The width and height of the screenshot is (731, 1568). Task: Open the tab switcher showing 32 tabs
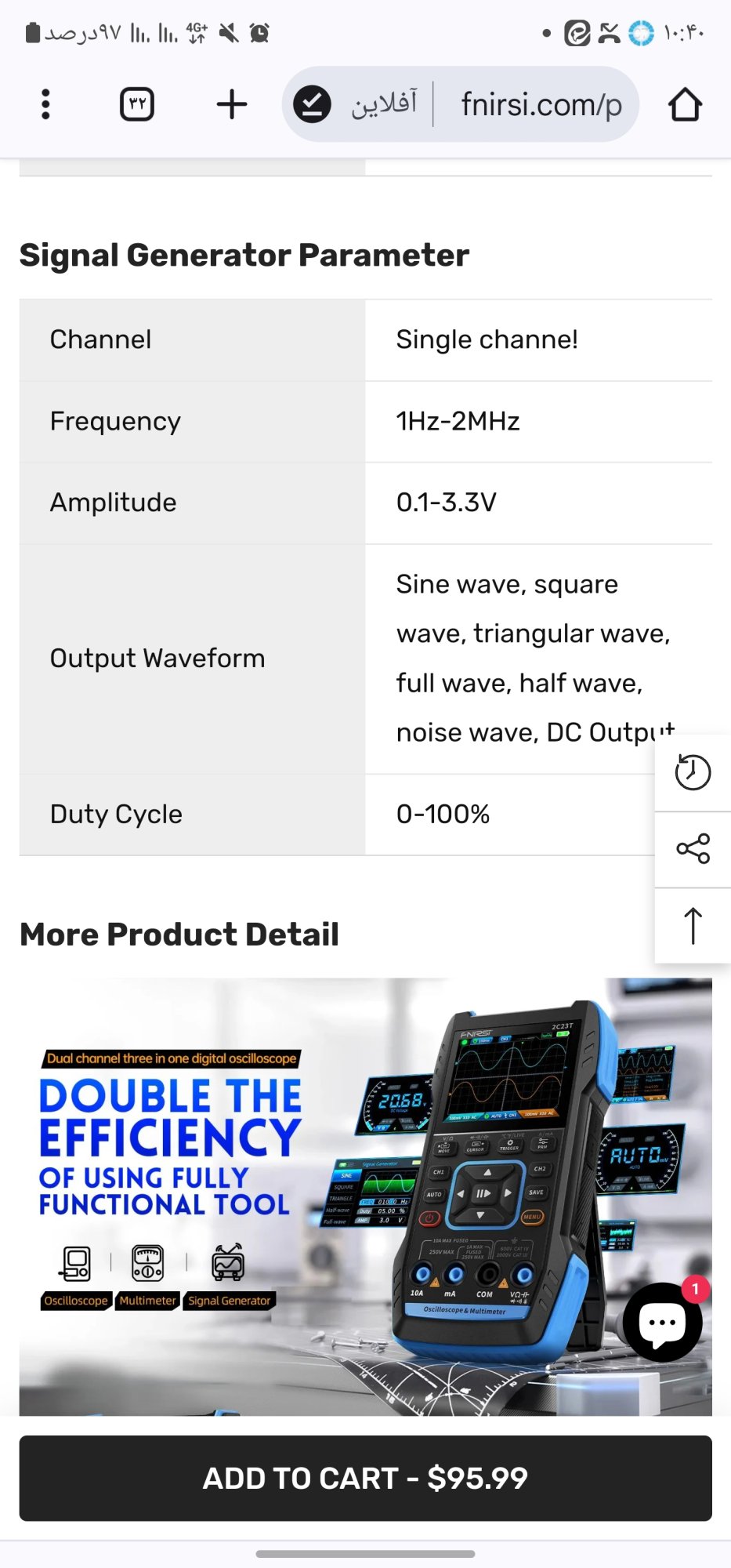137,104
